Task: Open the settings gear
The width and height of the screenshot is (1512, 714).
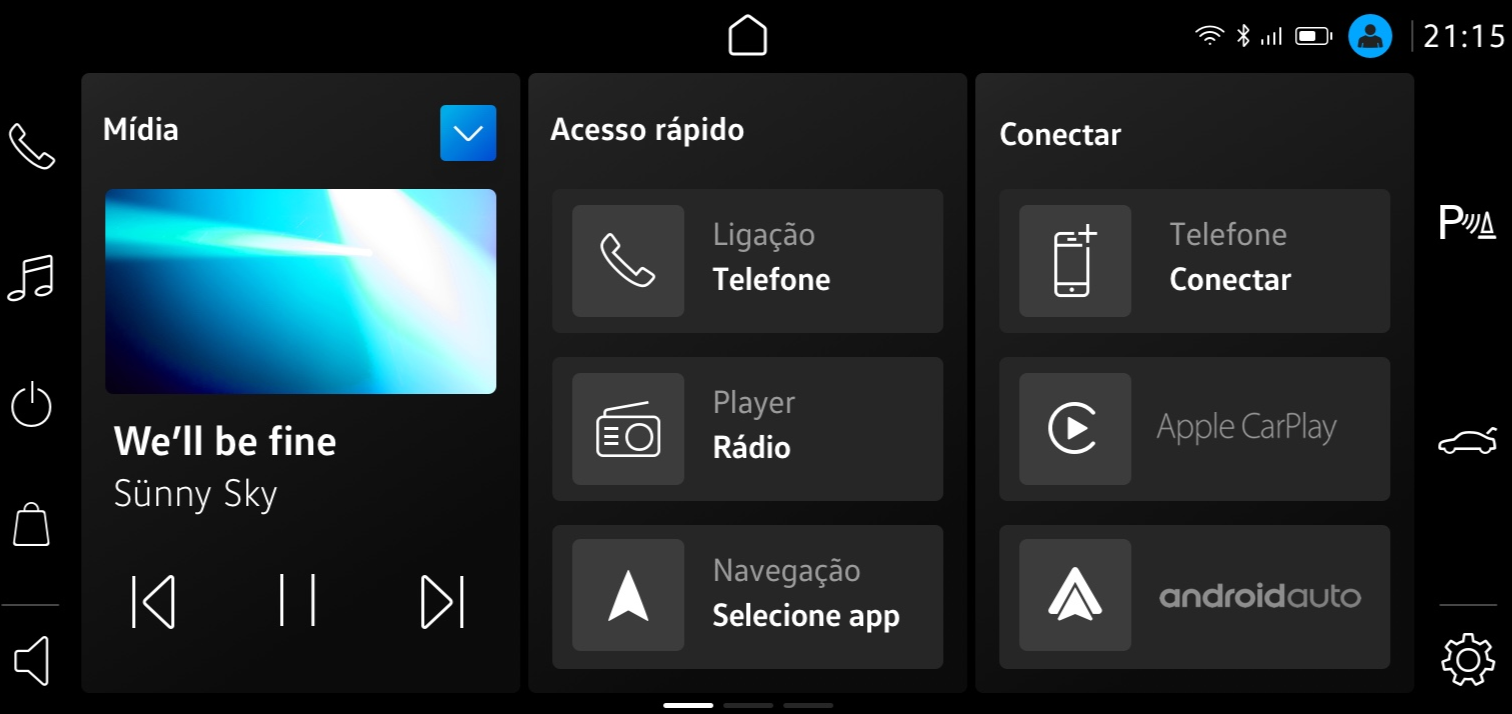Action: (x=1467, y=660)
